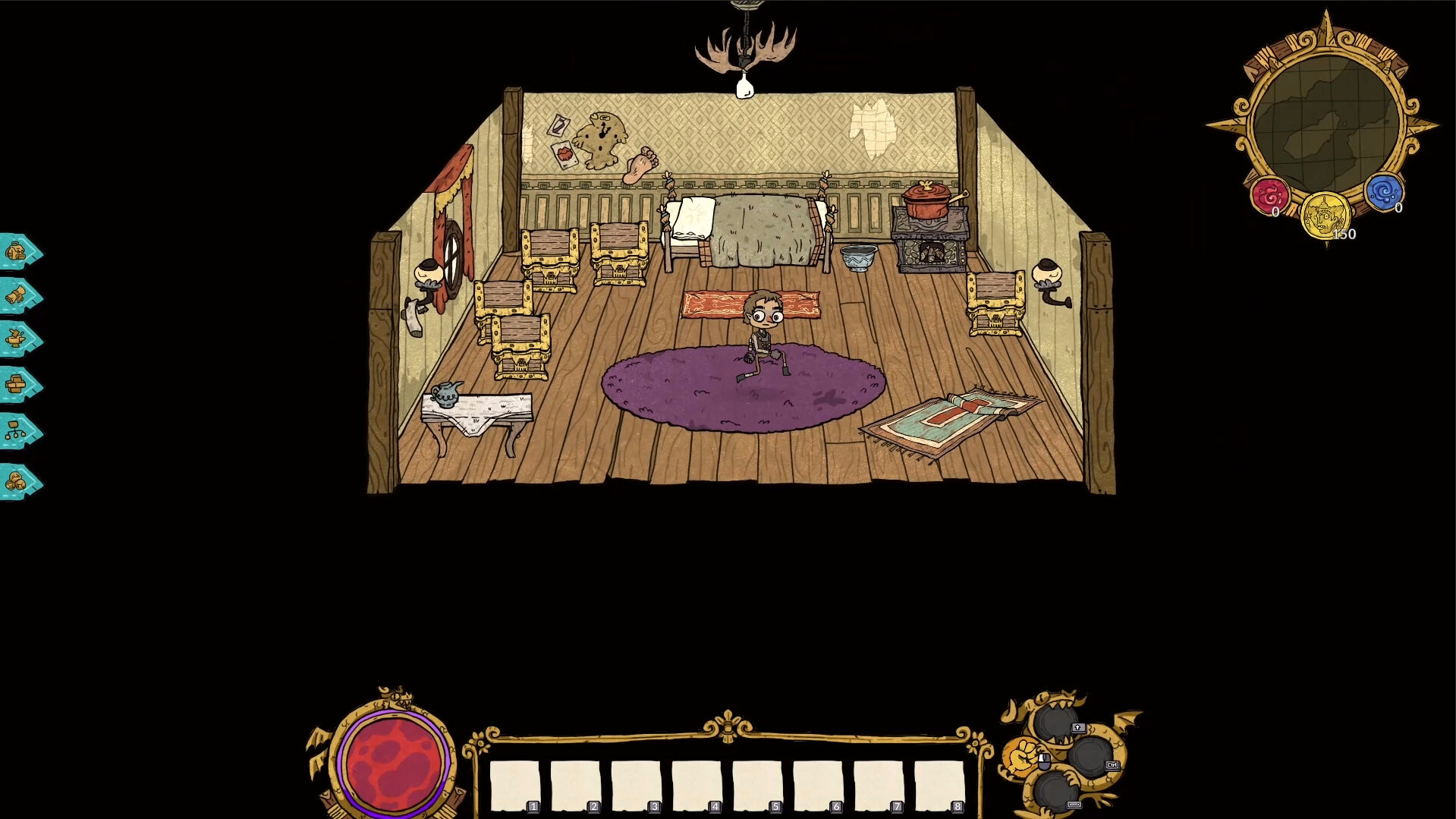This screenshot has height=819, width=1456.
Task: Open the building blocks tab
Action: [x=18, y=385]
